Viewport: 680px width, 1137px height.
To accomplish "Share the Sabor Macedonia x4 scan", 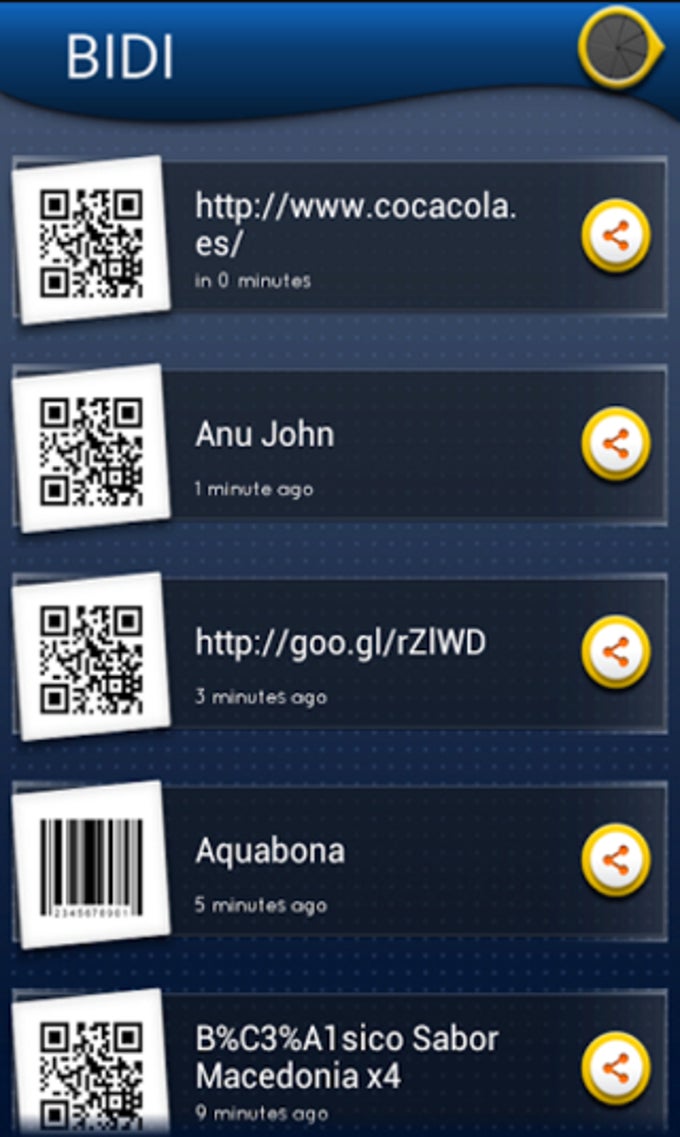I will [x=616, y=1067].
